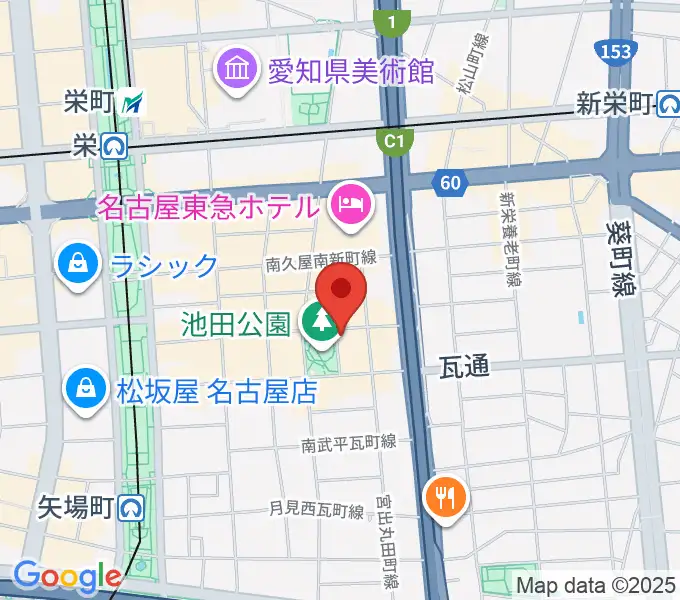The height and width of the screenshot is (600, 680).
Task: Select the 松坂屋 名古屋店 shopping marker
Action: click(x=84, y=389)
